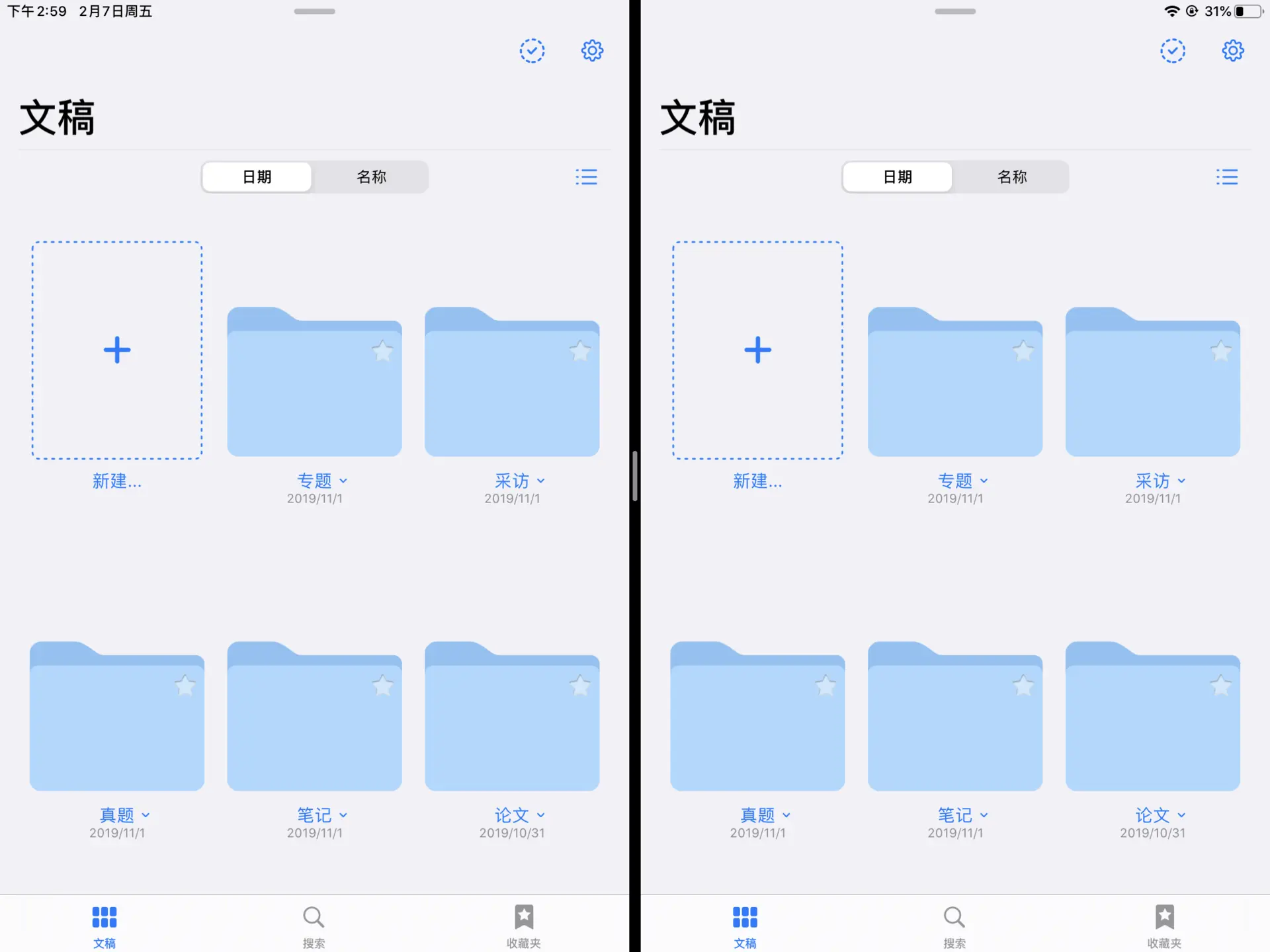
Task: Toggle list view in the right window
Action: 1226,177
